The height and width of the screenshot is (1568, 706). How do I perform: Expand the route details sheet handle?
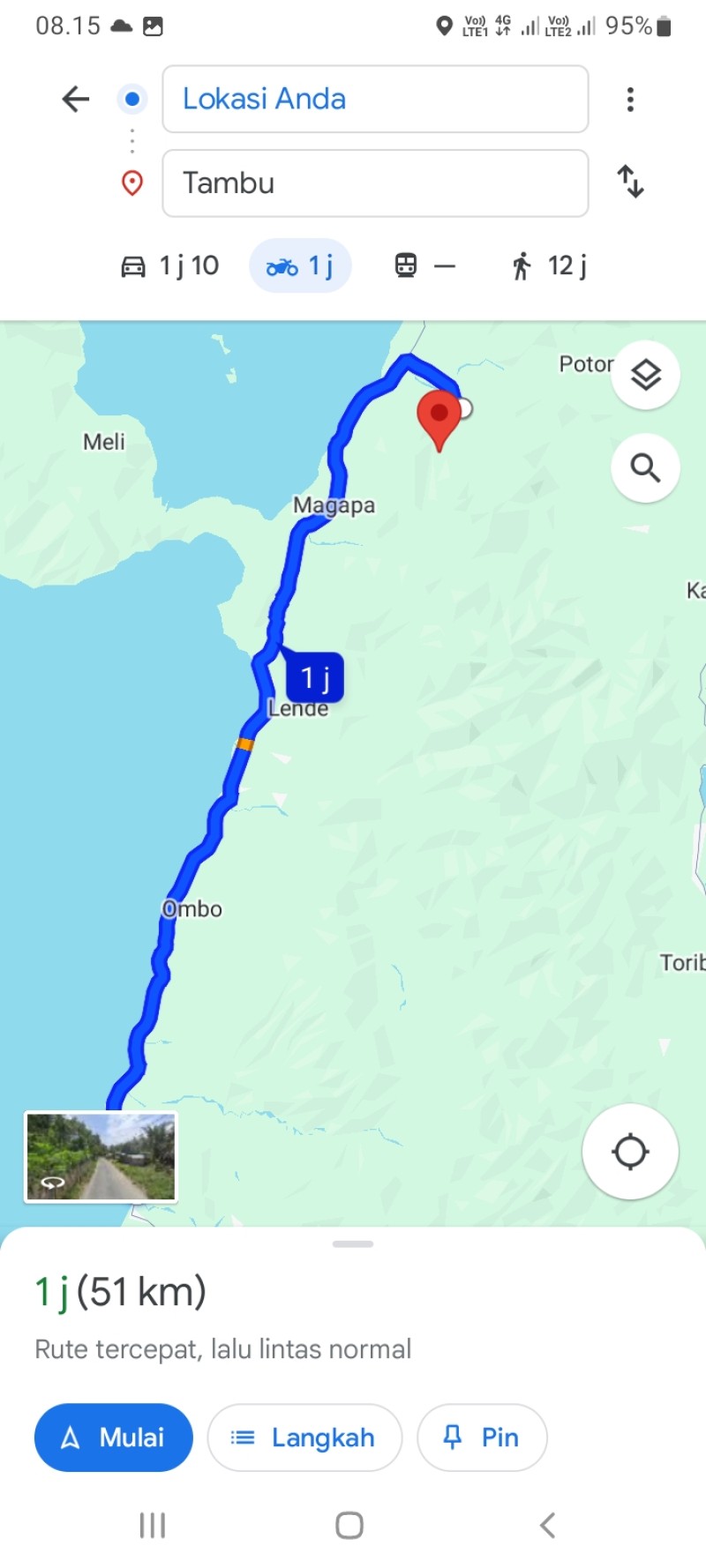click(353, 1244)
